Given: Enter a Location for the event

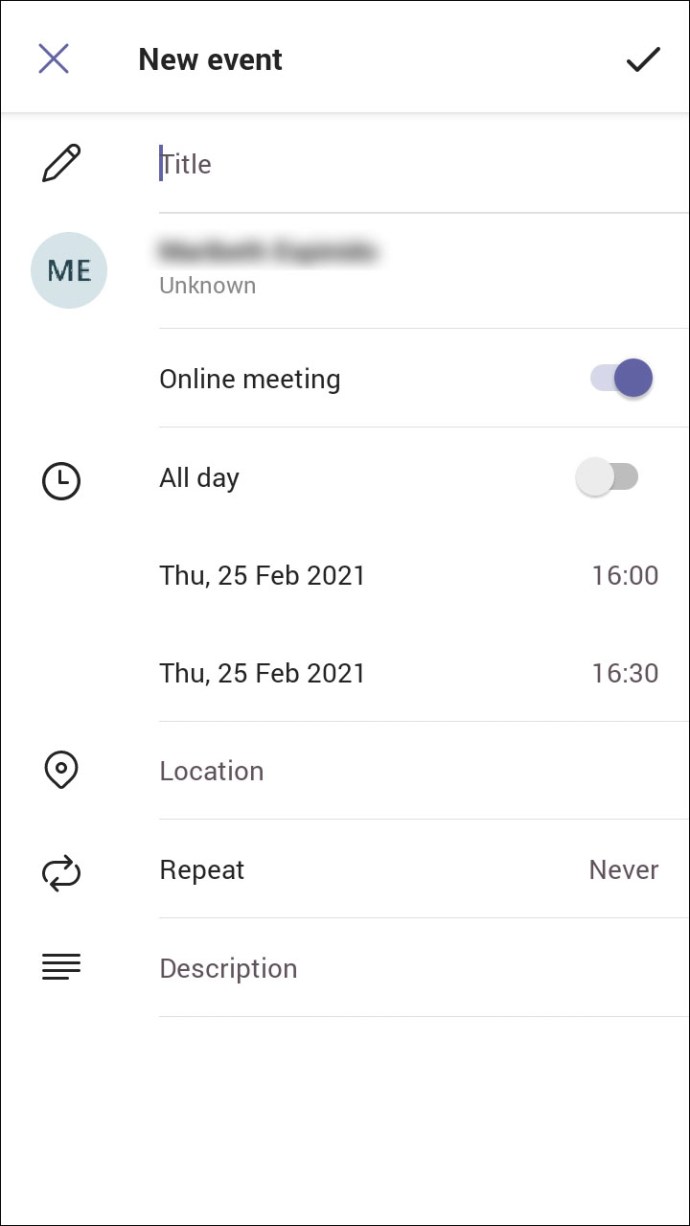Looking at the screenshot, I should click(400, 771).
